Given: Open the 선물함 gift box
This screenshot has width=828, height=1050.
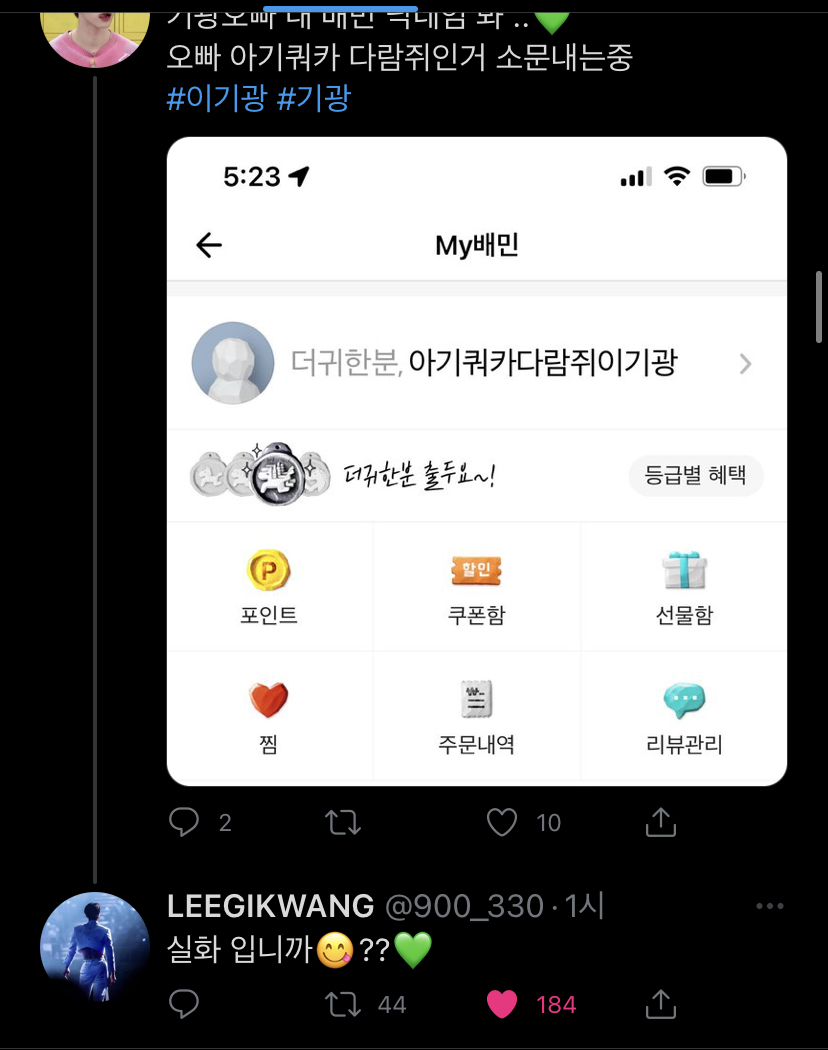Looking at the screenshot, I should click(684, 587).
